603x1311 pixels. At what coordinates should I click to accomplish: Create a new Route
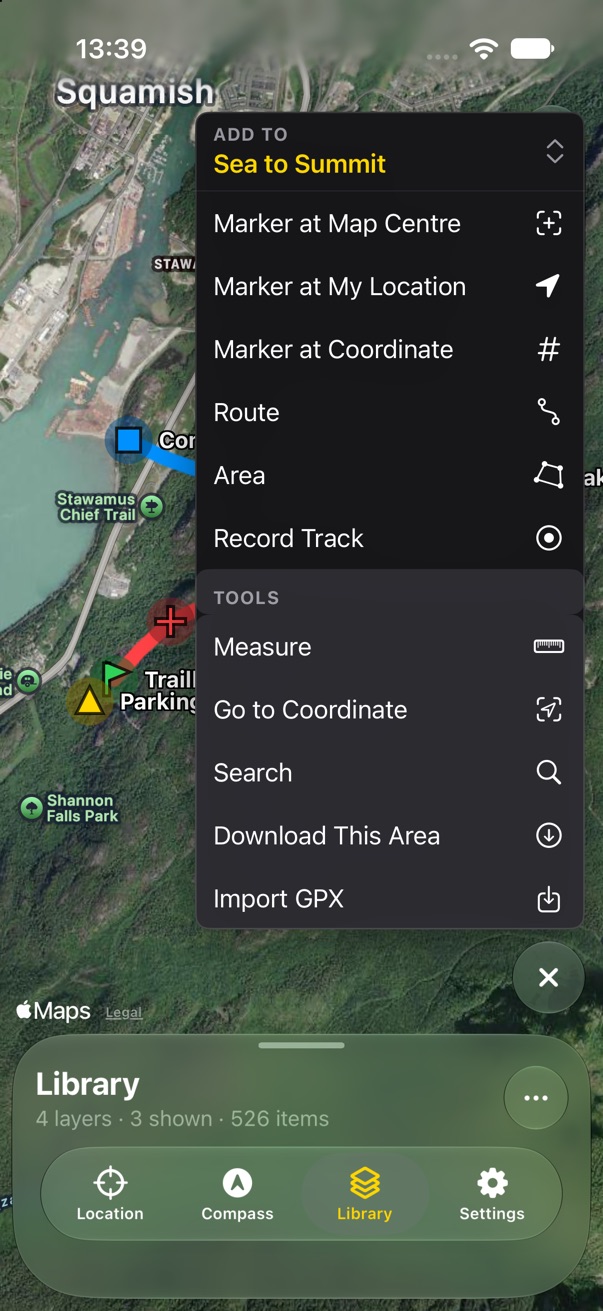[389, 412]
